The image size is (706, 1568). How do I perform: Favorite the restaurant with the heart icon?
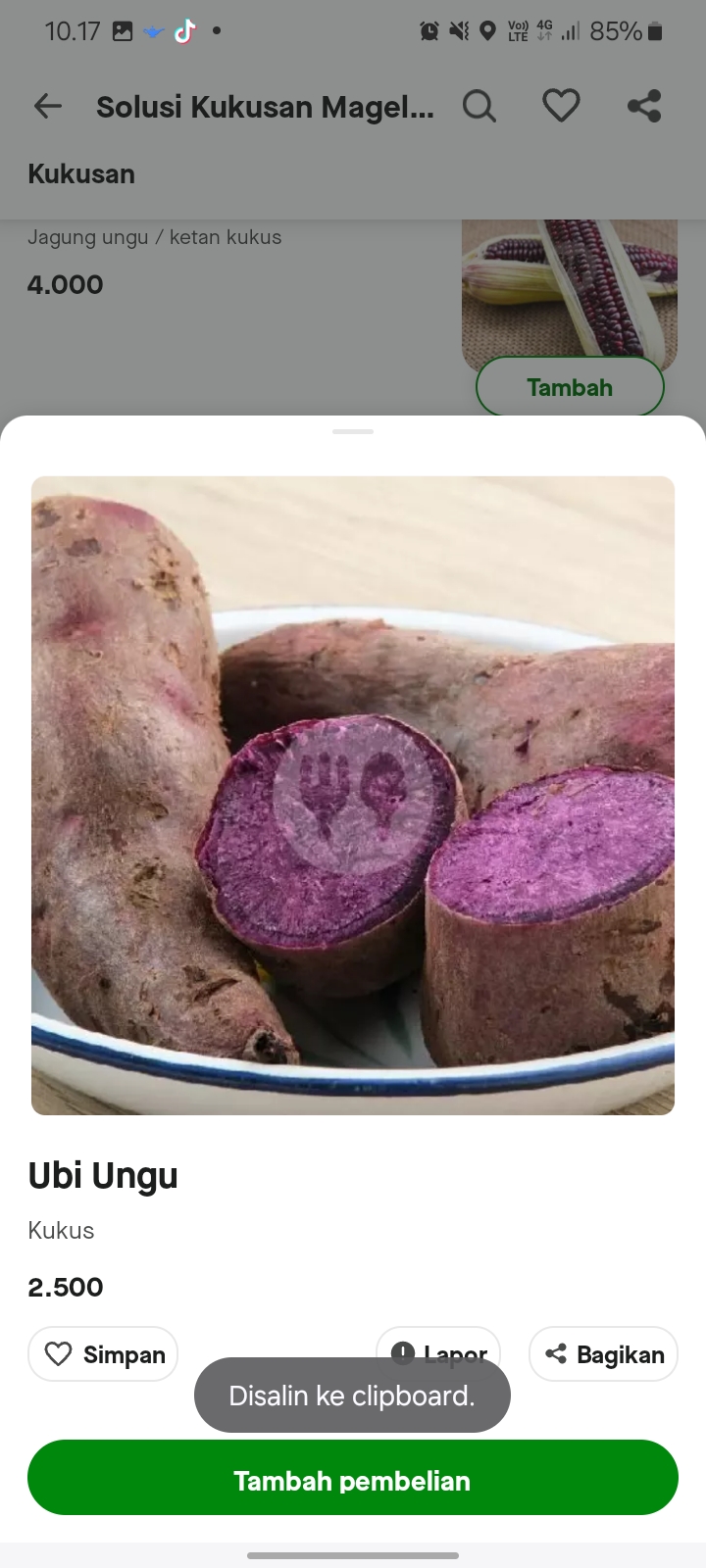pyautogui.click(x=561, y=106)
